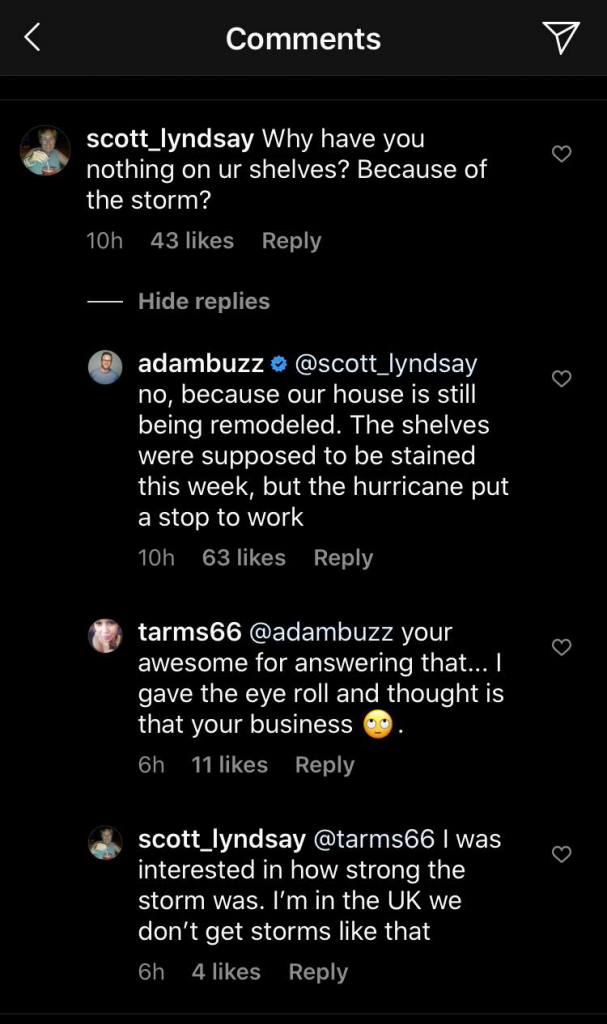Screen dimensions: 607x1024
Task: Like tarms66's eye roll comment
Action: click(x=562, y=647)
